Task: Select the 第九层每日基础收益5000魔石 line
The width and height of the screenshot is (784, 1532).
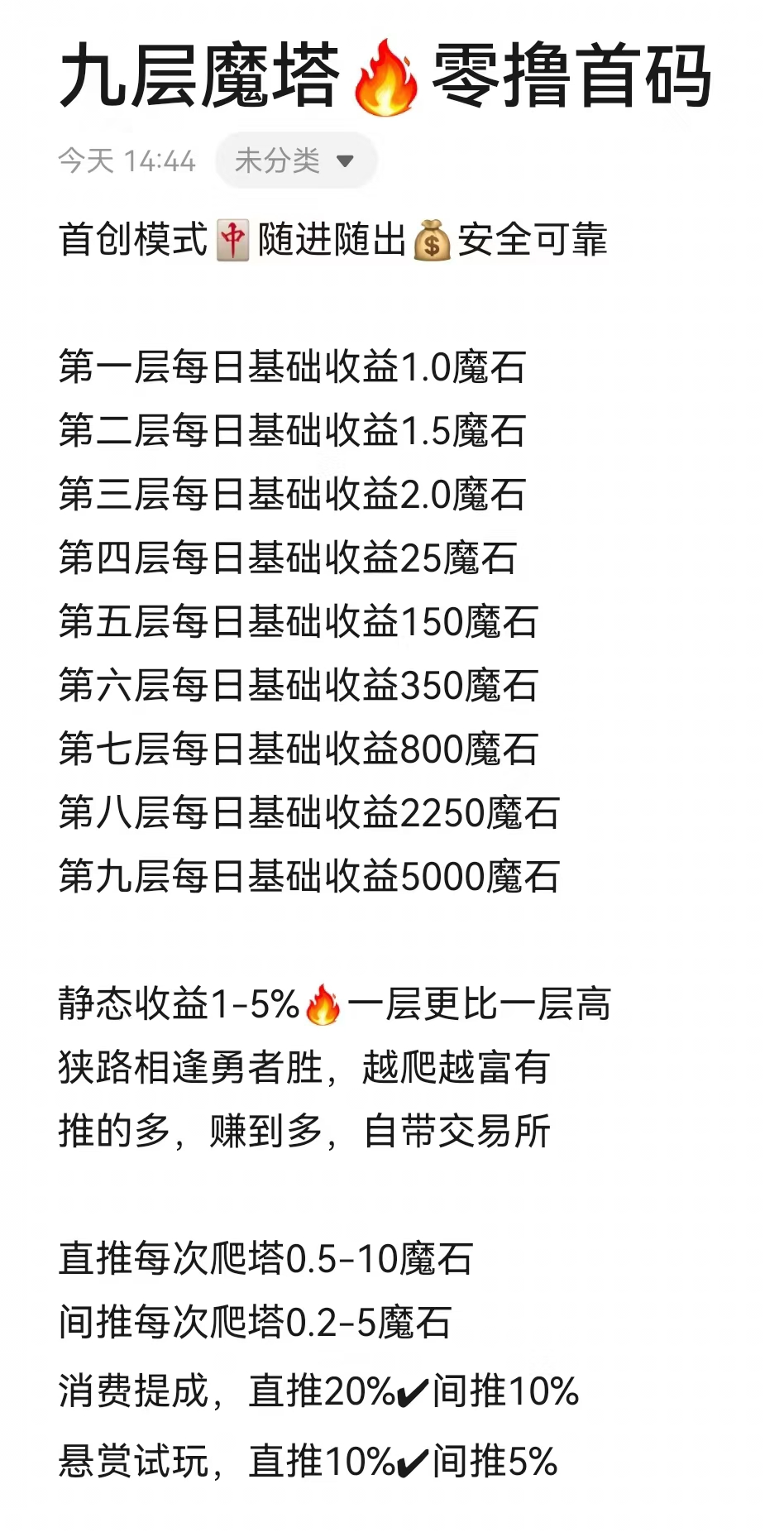Action: 308,873
